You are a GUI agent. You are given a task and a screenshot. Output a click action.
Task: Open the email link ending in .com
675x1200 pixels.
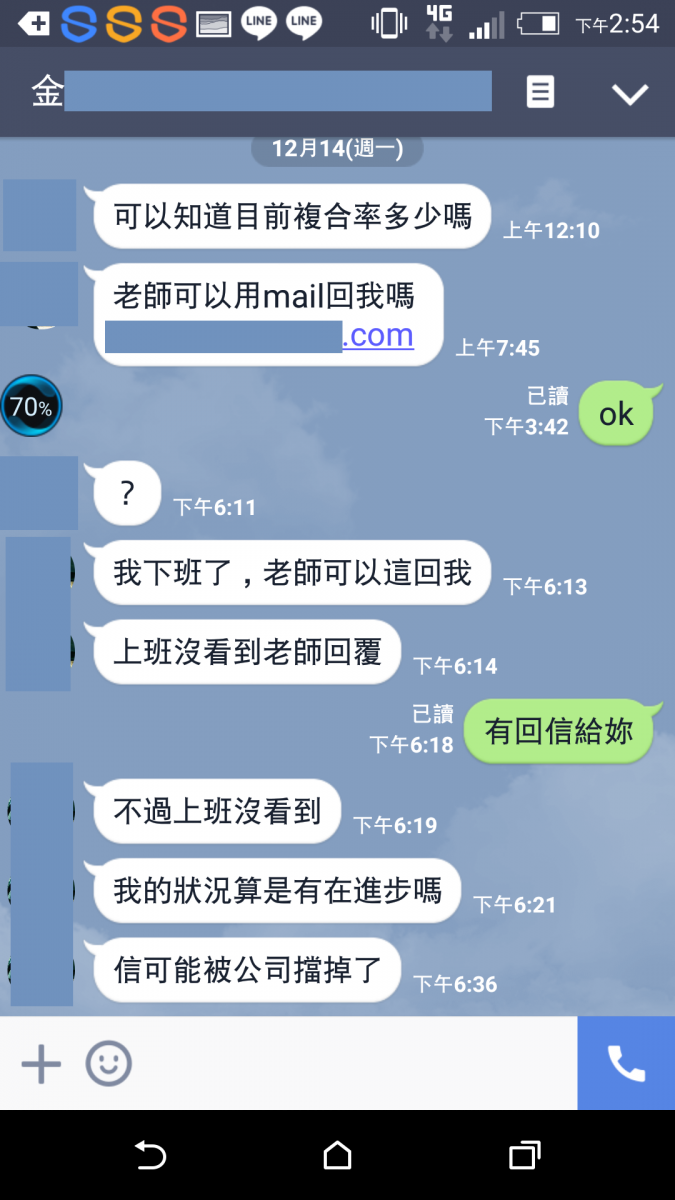377,335
